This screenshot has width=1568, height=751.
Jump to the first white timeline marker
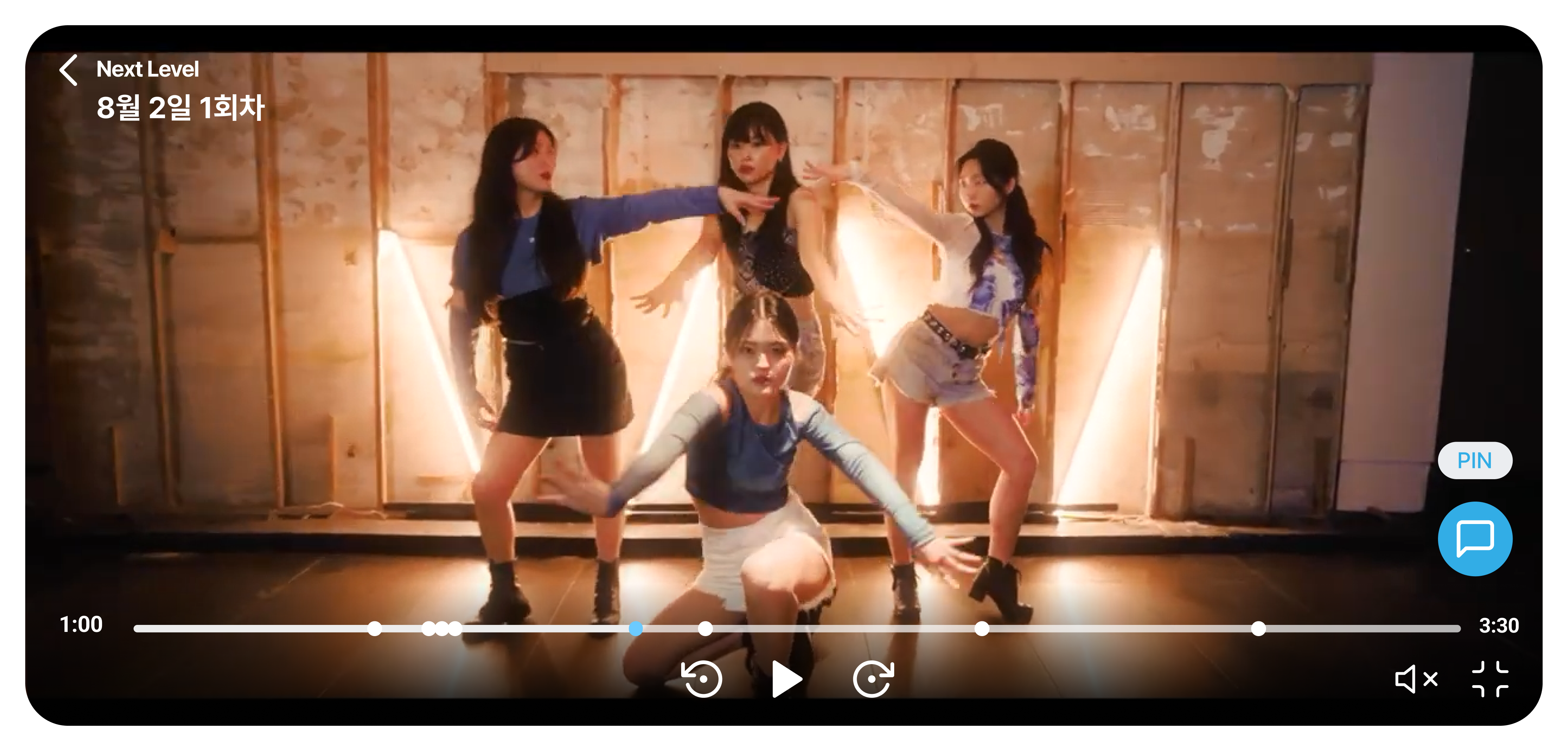tap(375, 629)
